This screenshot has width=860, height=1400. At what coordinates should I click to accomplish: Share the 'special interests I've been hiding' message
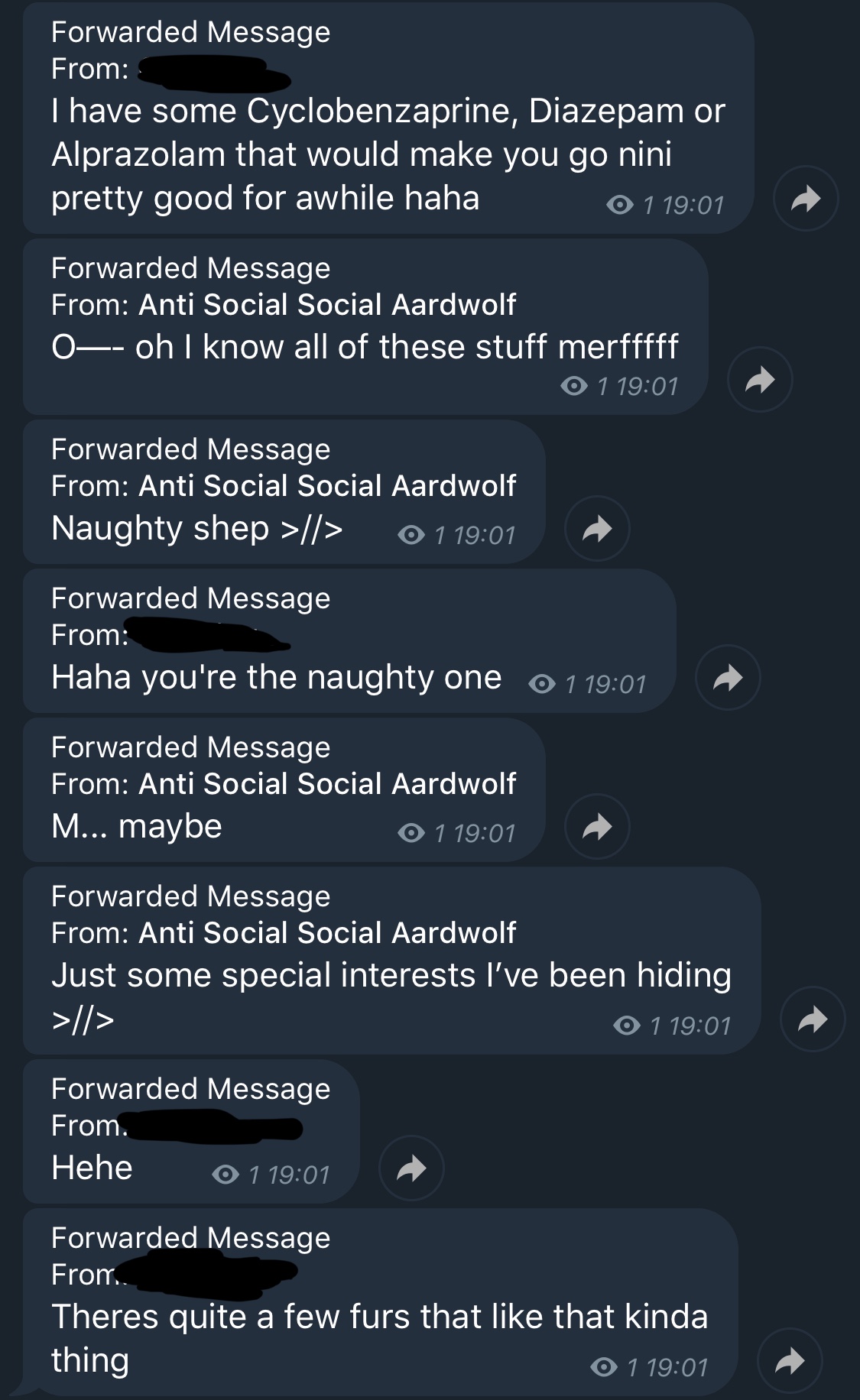tap(813, 1019)
